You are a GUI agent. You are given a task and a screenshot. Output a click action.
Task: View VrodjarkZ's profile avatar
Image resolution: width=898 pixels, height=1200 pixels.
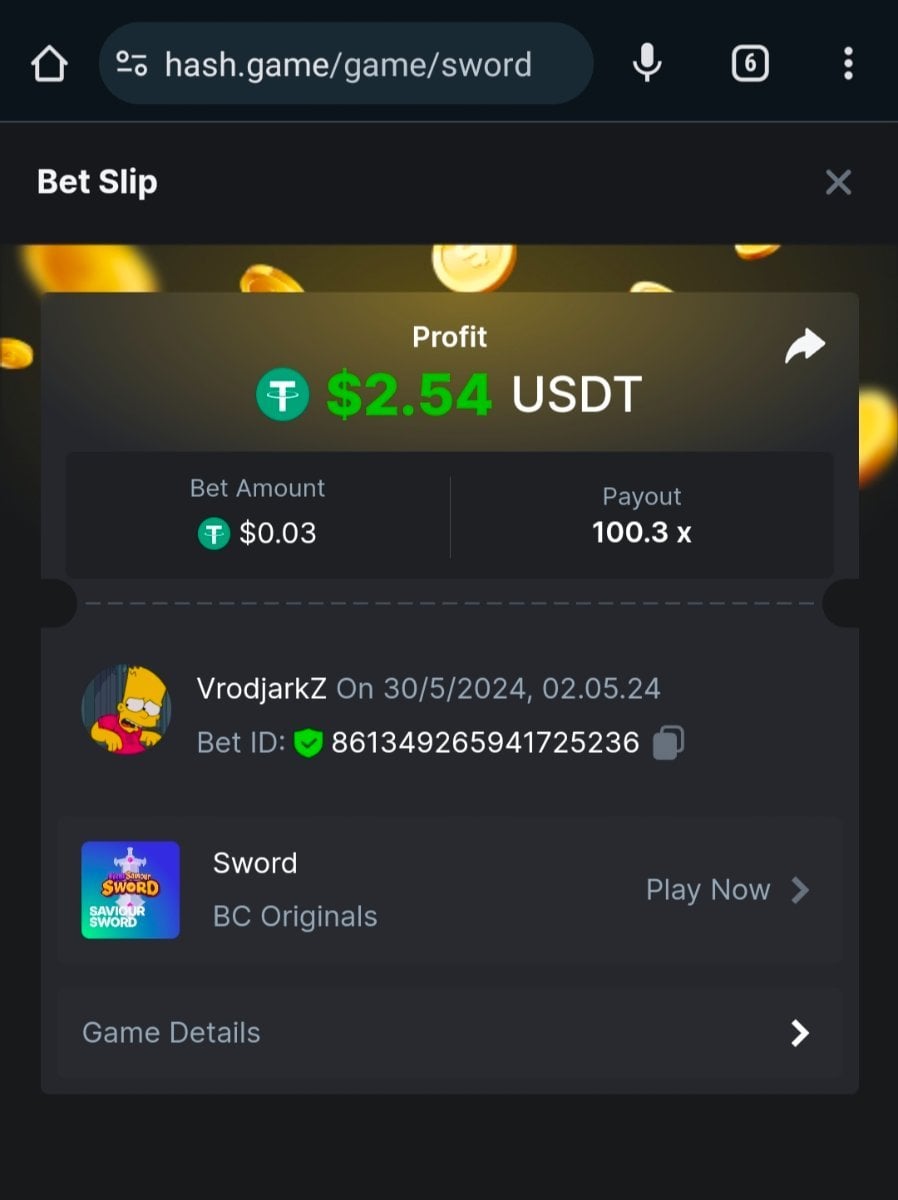[126, 710]
